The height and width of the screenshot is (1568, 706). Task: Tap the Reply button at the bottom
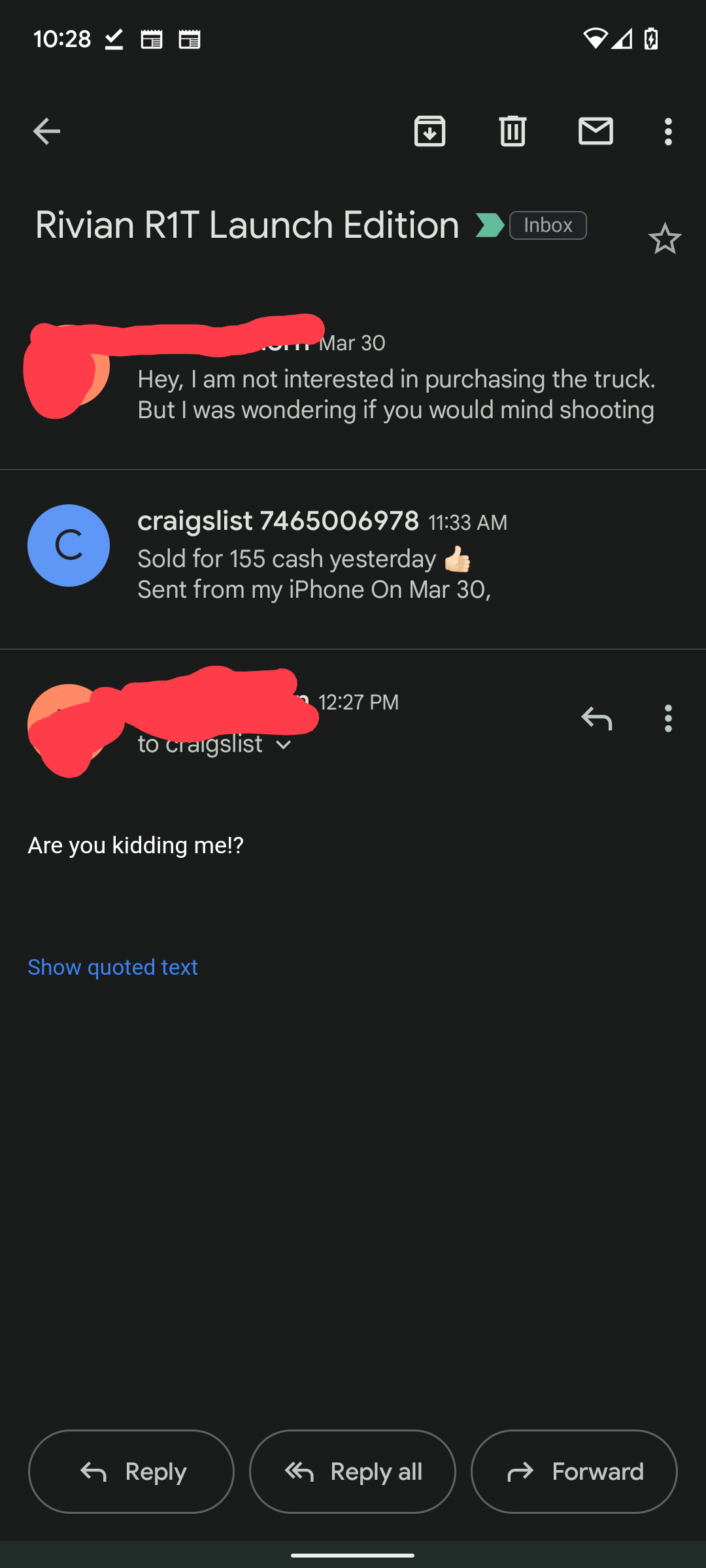click(x=131, y=1471)
